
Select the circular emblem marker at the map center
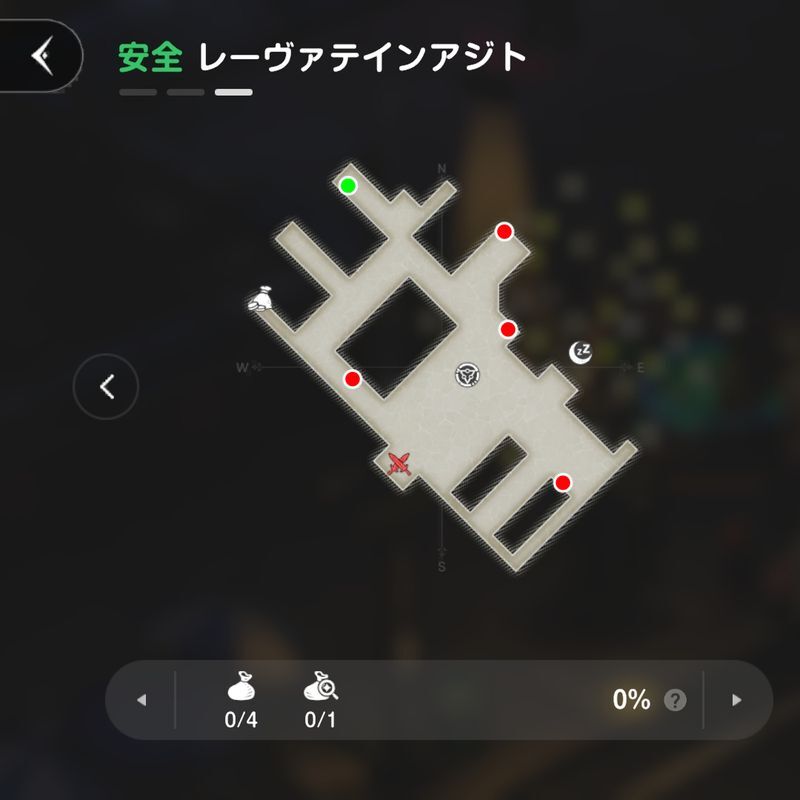466,375
